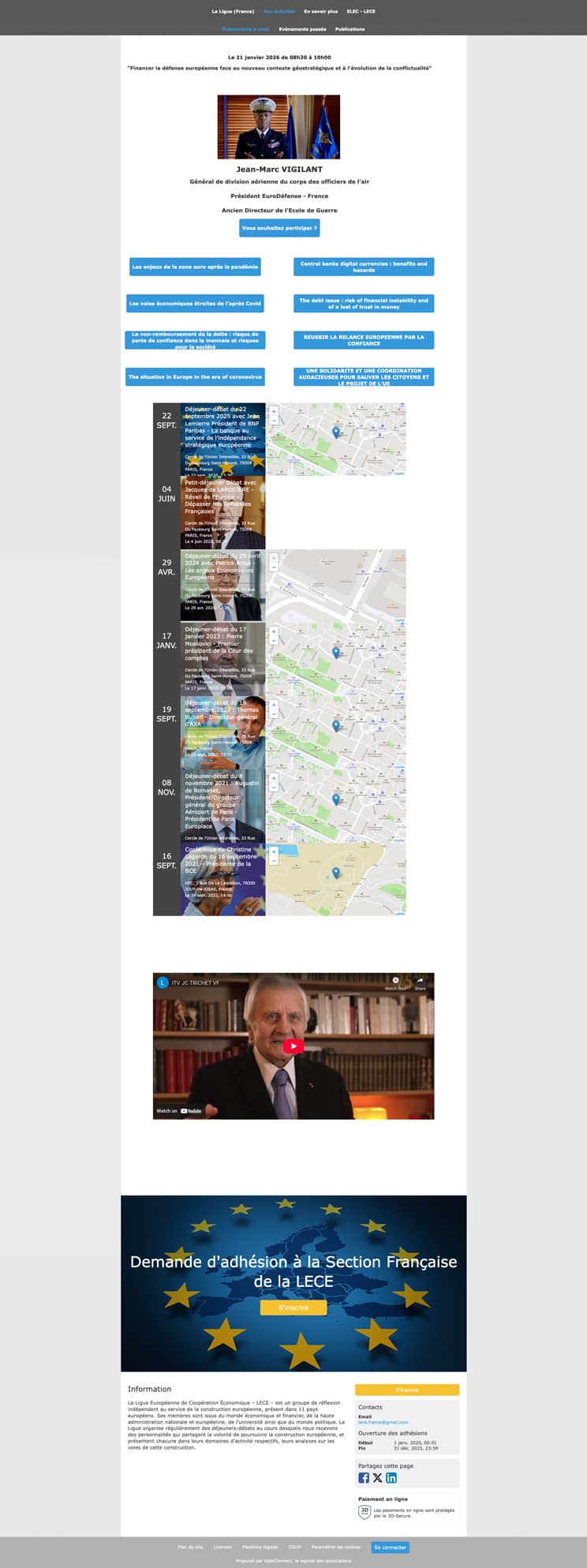Open Les enjeux de la zone euro article
The height and width of the screenshot is (1568, 587).
coord(195,267)
